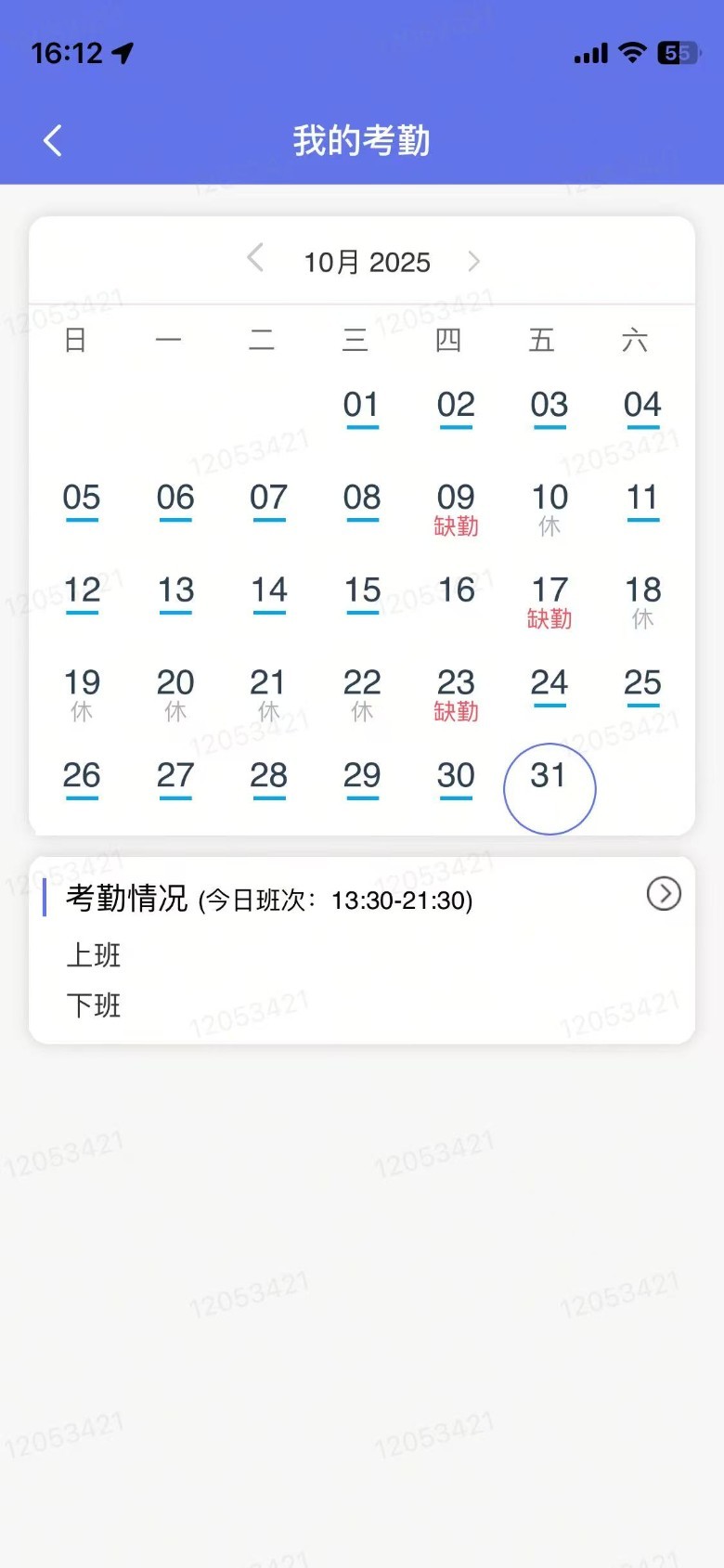Open attendance details arrow for 考勤情况
The width and height of the screenshot is (724, 1568).
point(663,894)
